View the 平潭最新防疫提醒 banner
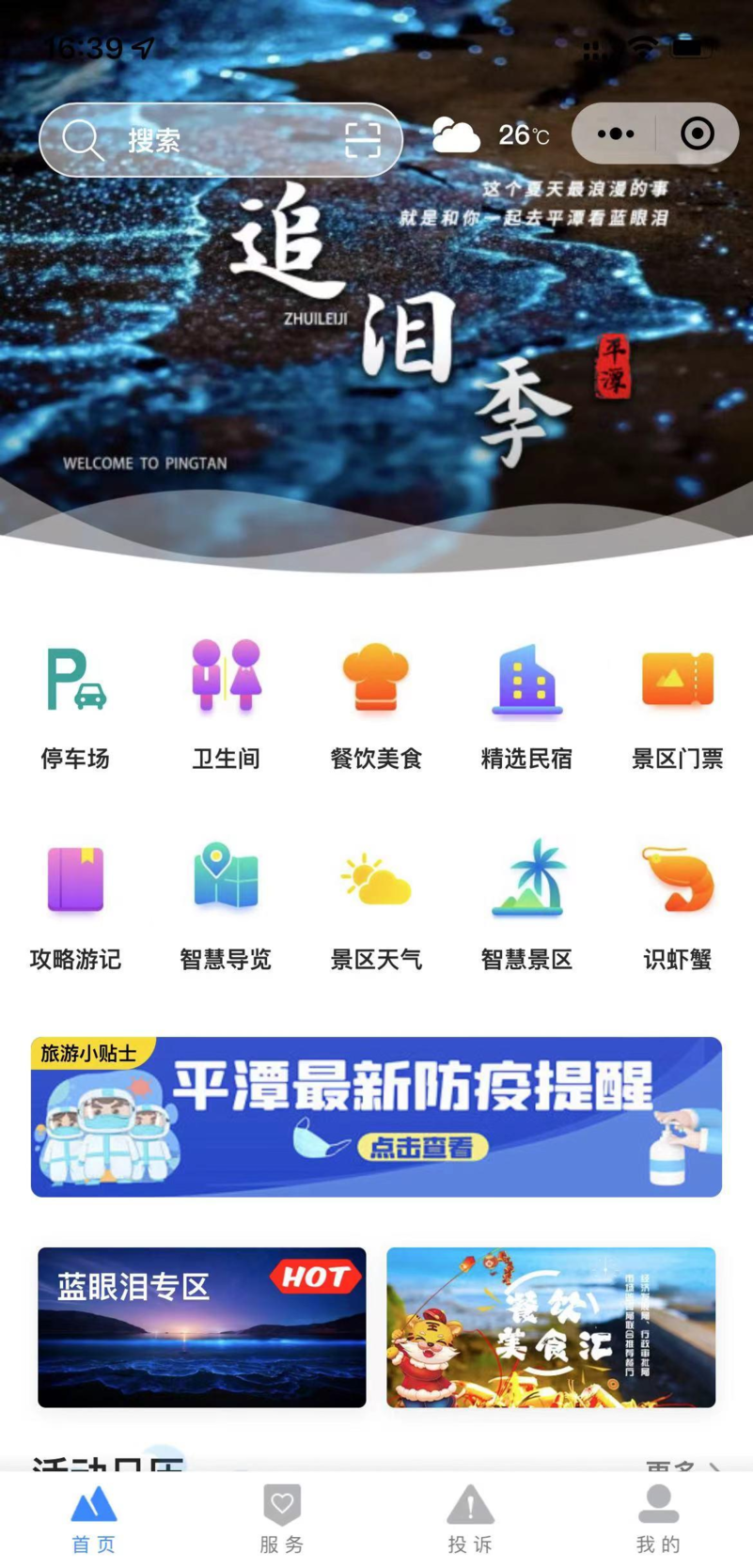Viewport: 753px width, 1568px height. pyautogui.click(x=376, y=1117)
